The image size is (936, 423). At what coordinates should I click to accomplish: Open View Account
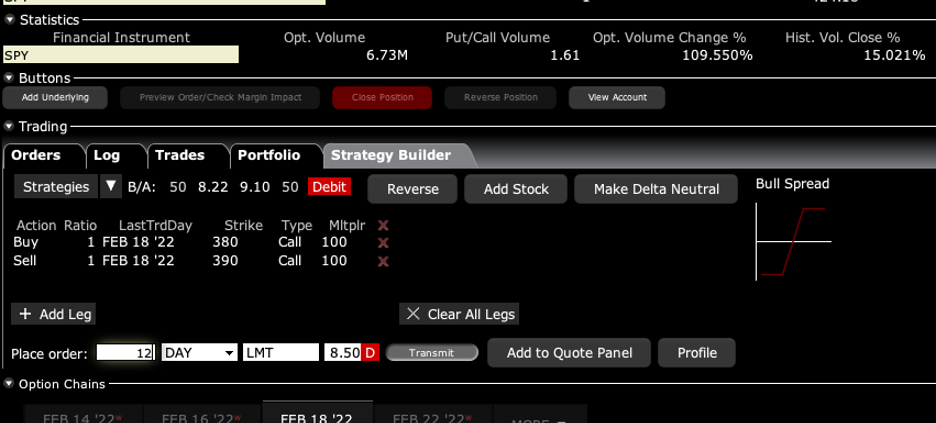pos(617,97)
